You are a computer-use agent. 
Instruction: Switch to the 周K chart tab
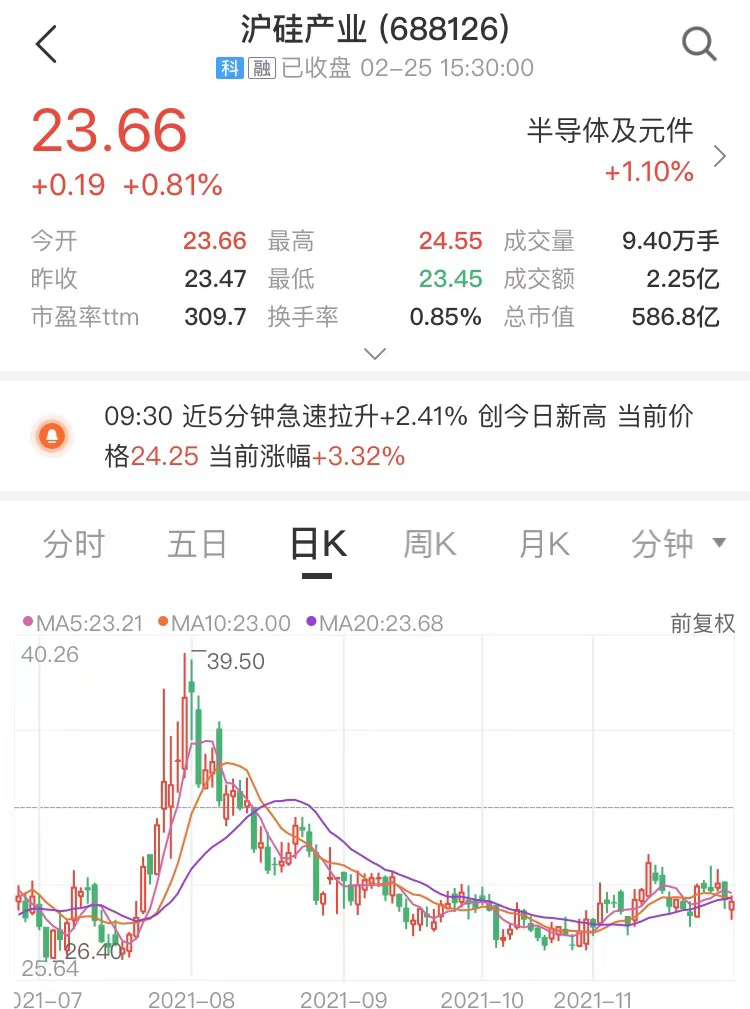pos(429,544)
